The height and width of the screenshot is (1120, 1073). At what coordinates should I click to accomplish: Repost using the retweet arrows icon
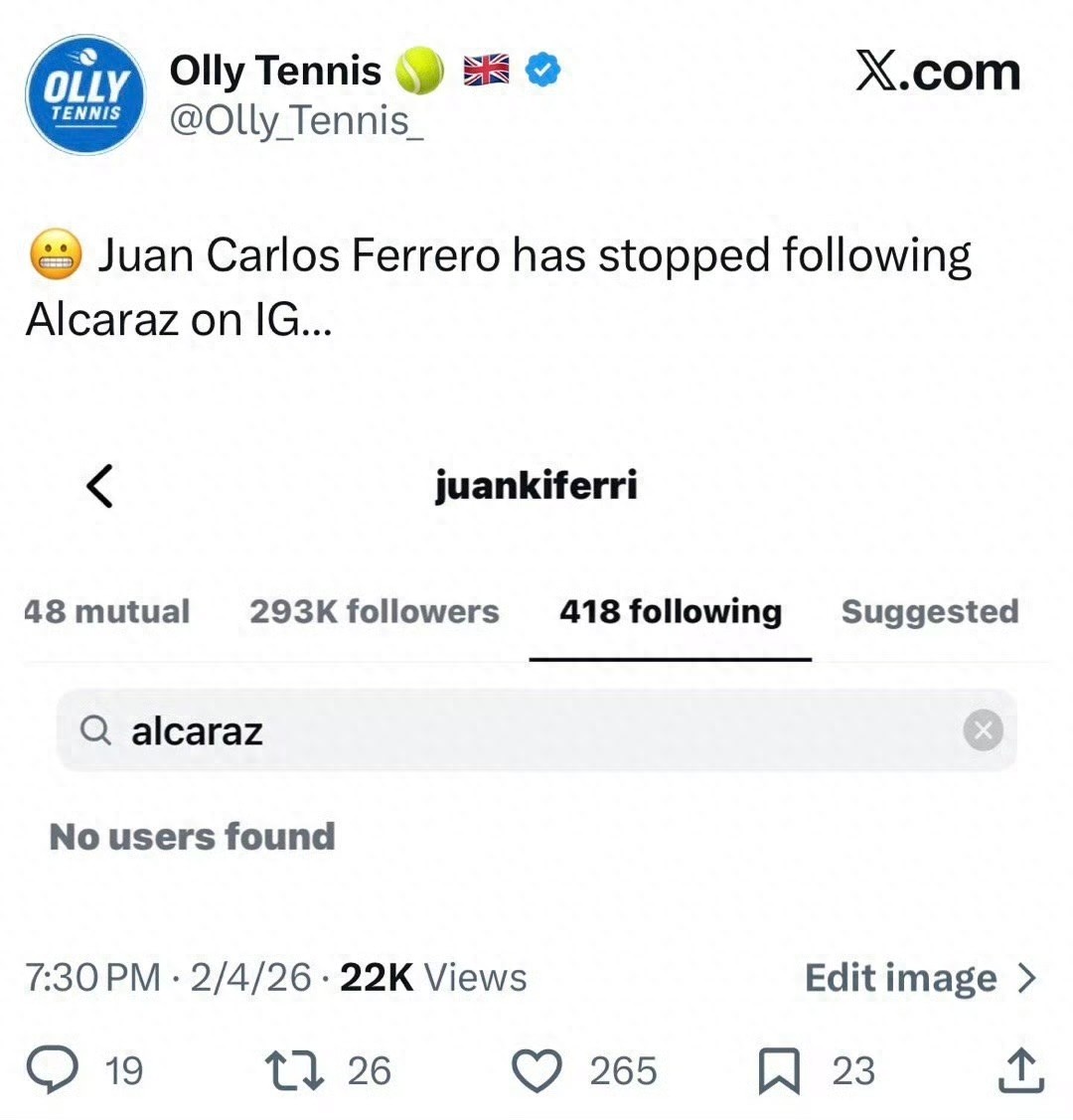click(x=293, y=1071)
